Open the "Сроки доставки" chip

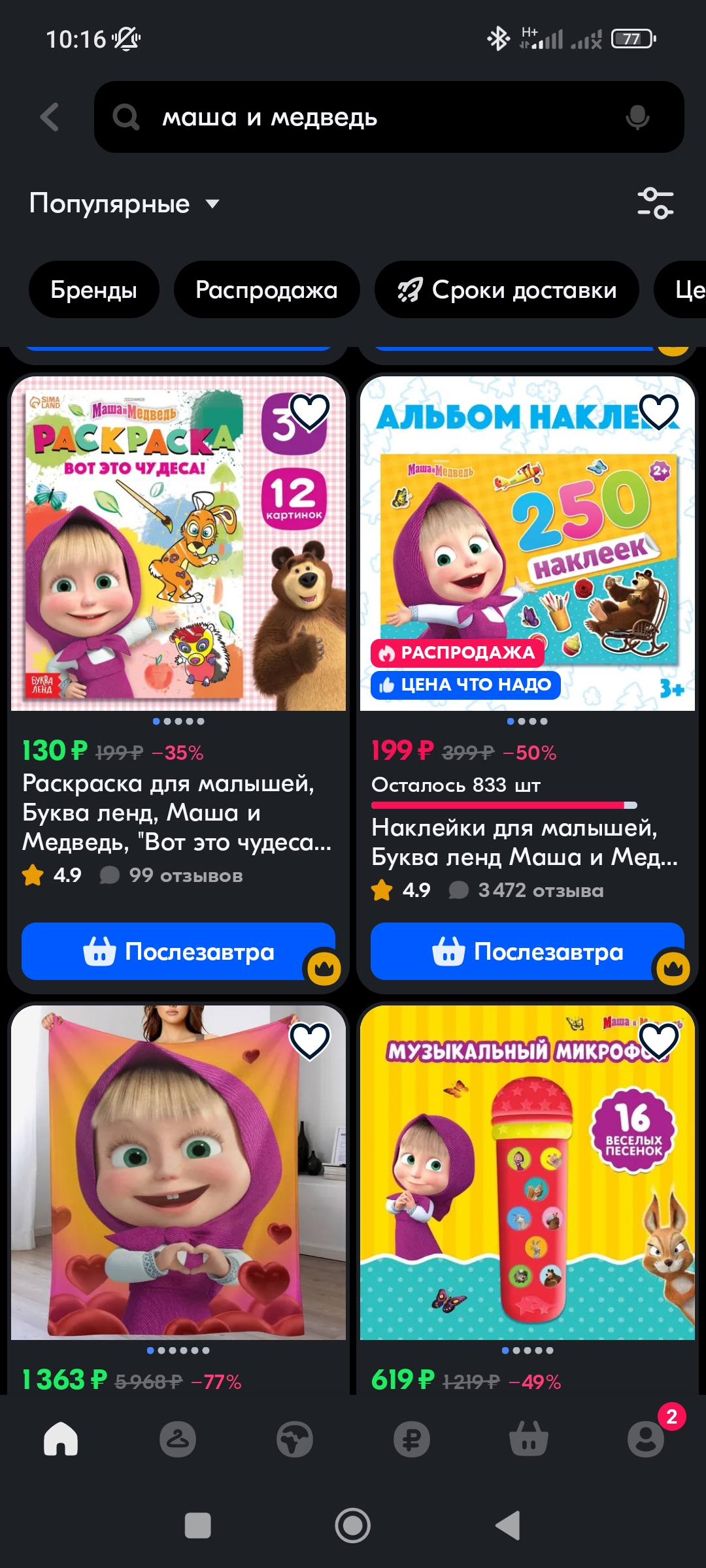click(x=507, y=289)
